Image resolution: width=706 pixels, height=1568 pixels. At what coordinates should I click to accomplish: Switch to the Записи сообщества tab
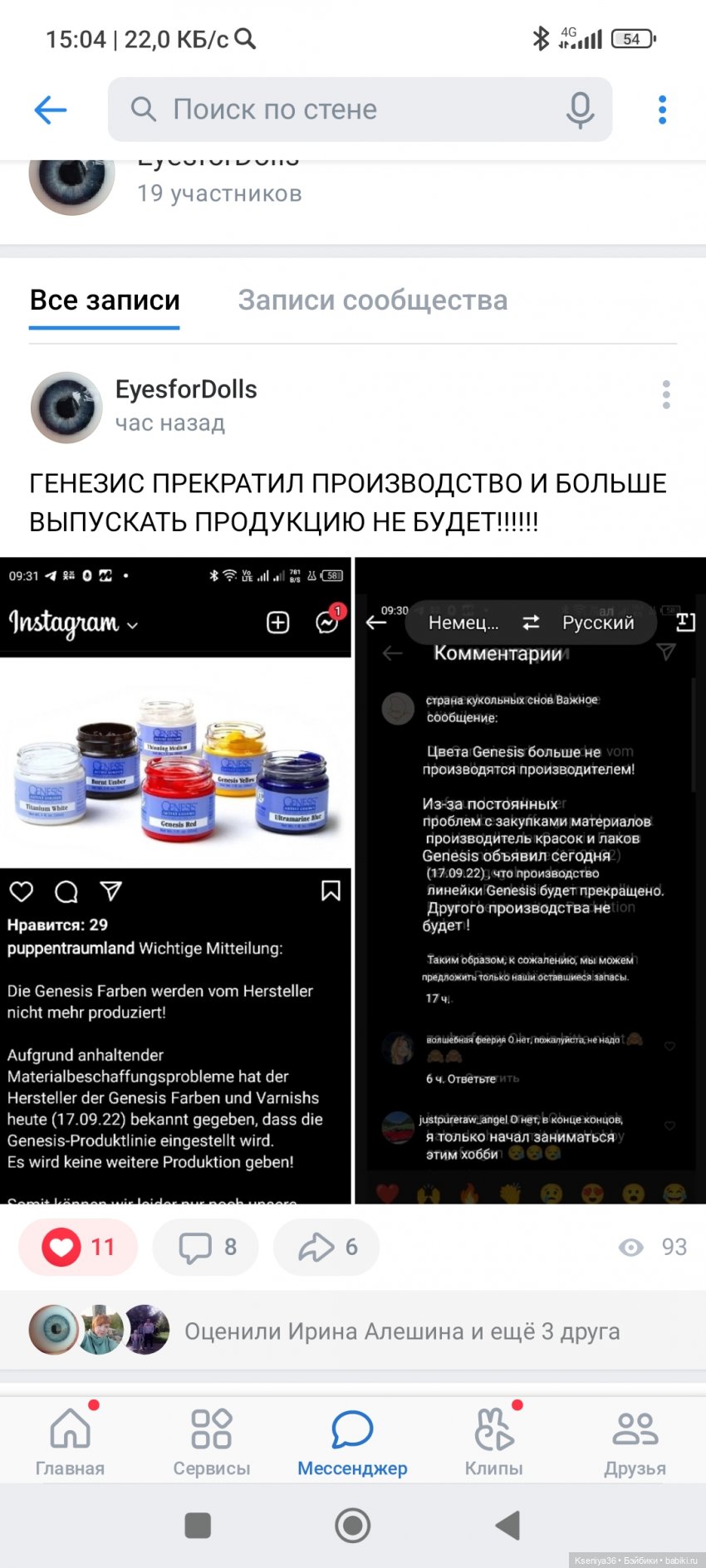coord(373,300)
